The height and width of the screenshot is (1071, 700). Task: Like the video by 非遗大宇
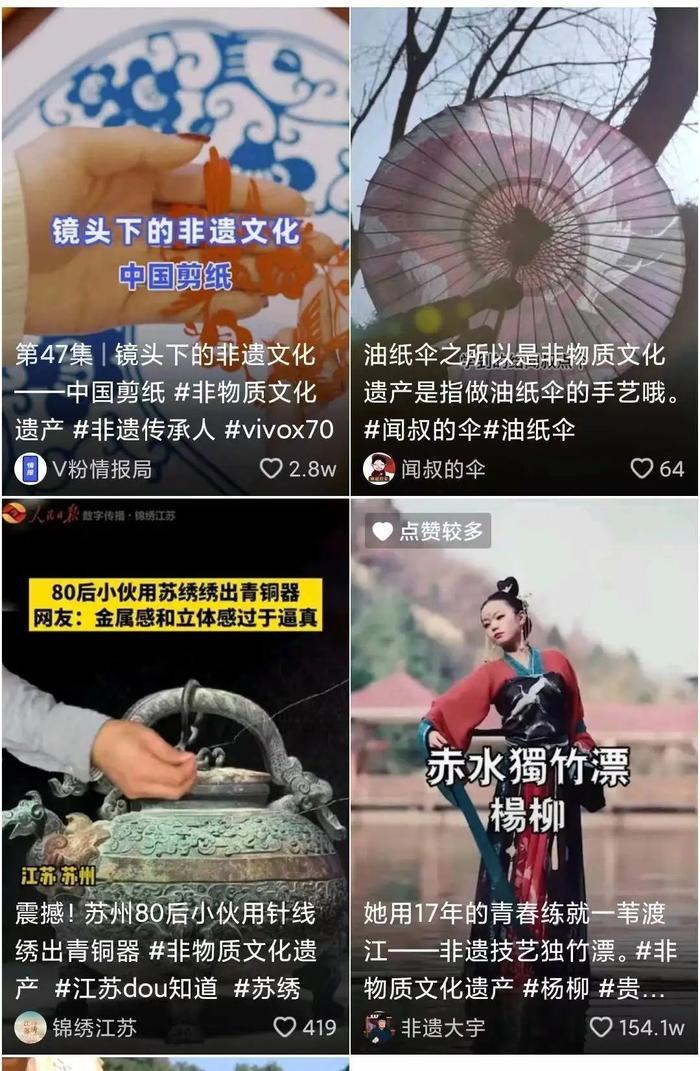click(601, 1027)
